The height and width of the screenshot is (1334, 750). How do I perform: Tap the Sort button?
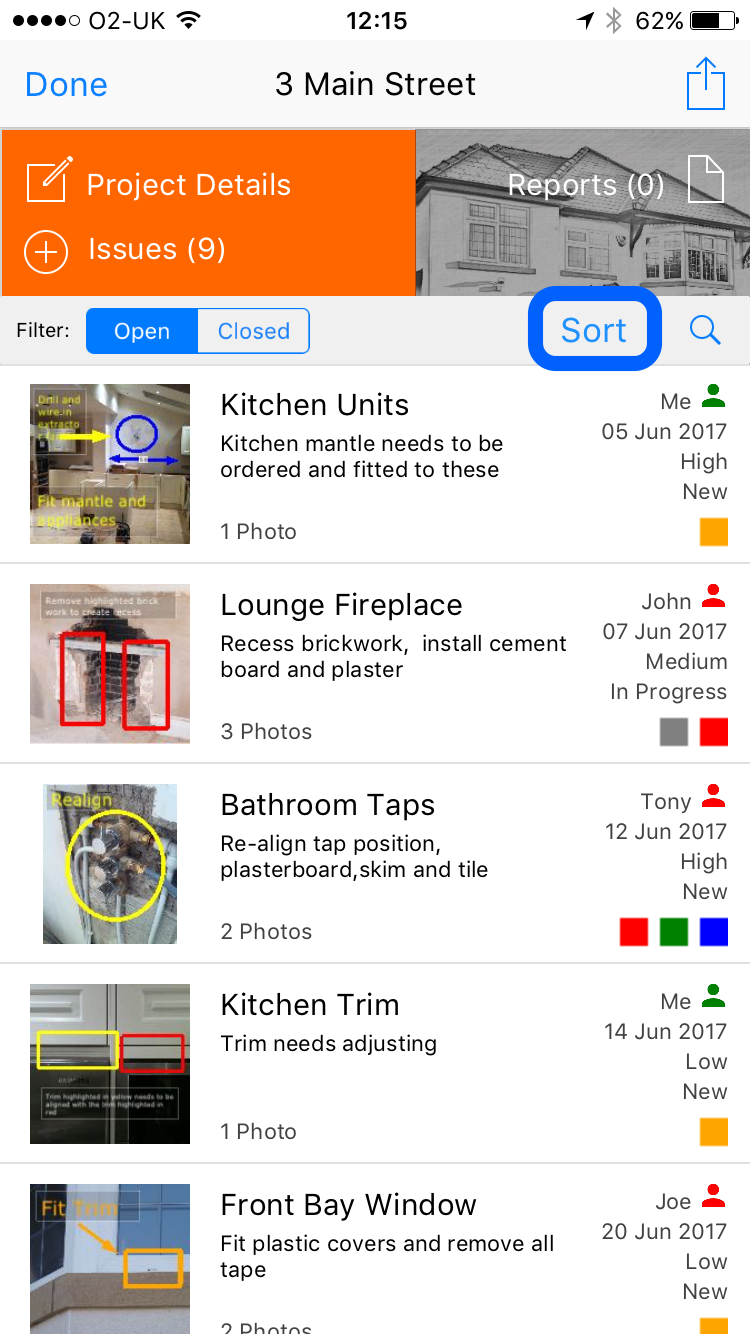coord(594,330)
